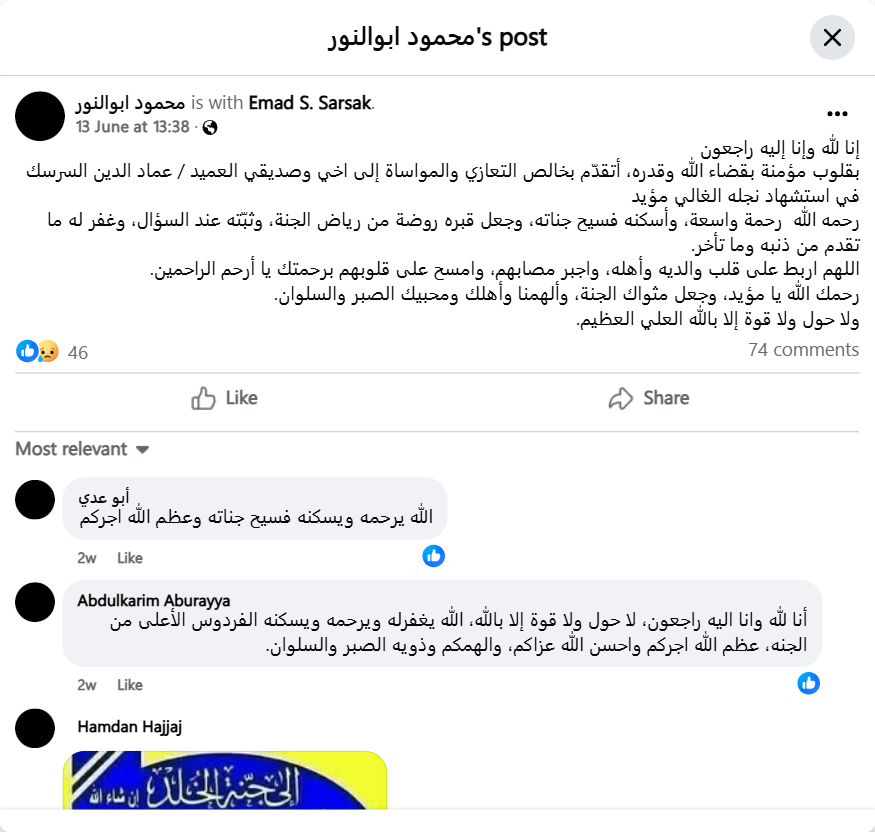Like أبو عدي's comment
This screenshot has height=832, width=875.
point(130,558)
